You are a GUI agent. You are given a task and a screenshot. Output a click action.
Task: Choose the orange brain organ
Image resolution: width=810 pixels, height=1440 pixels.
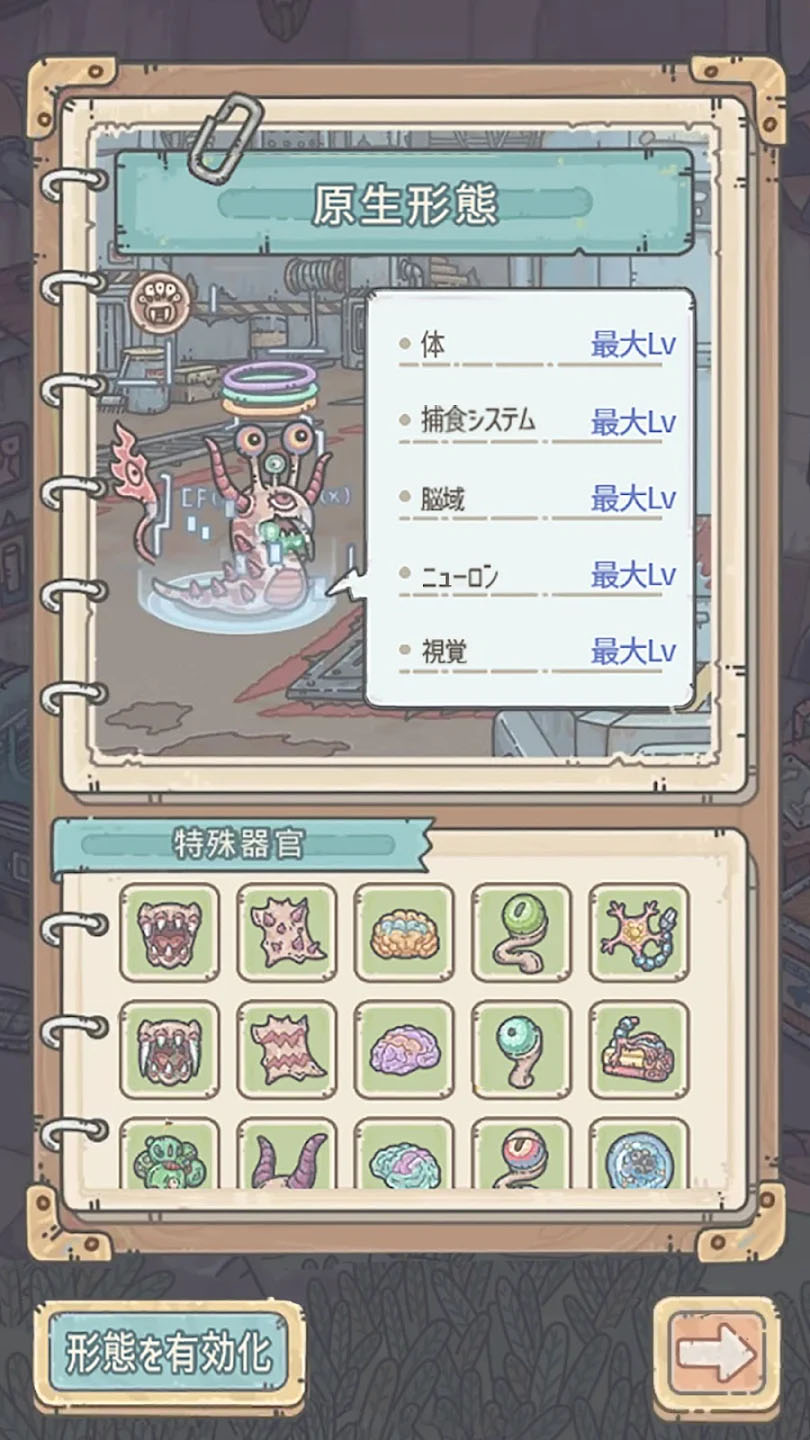404,932
